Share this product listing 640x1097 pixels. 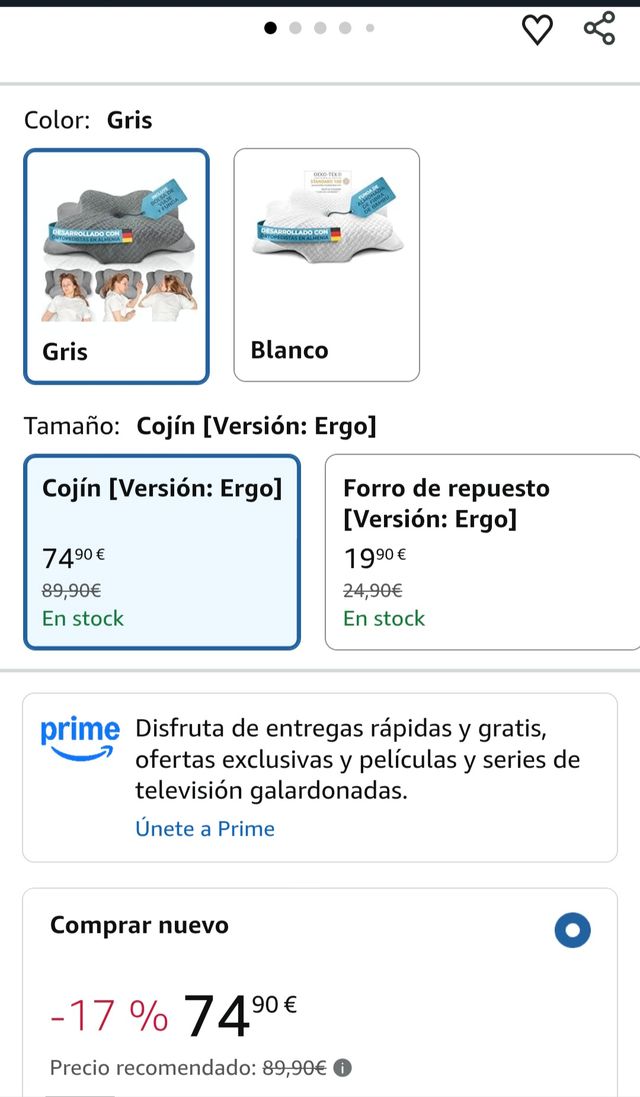pyautogui.click(x=599, y=28)
